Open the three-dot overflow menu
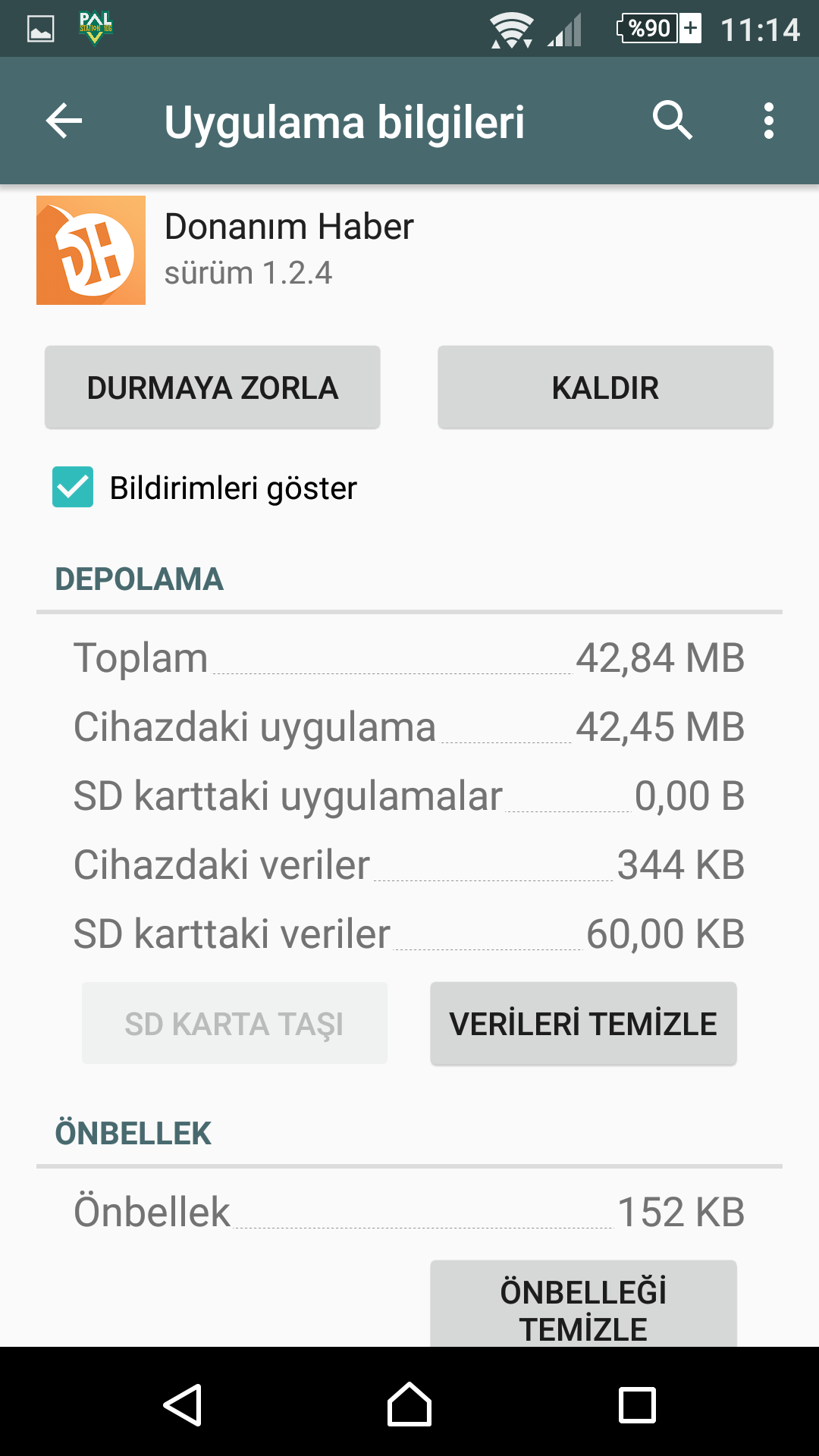 pyautogui.click(x=769, y=121)
